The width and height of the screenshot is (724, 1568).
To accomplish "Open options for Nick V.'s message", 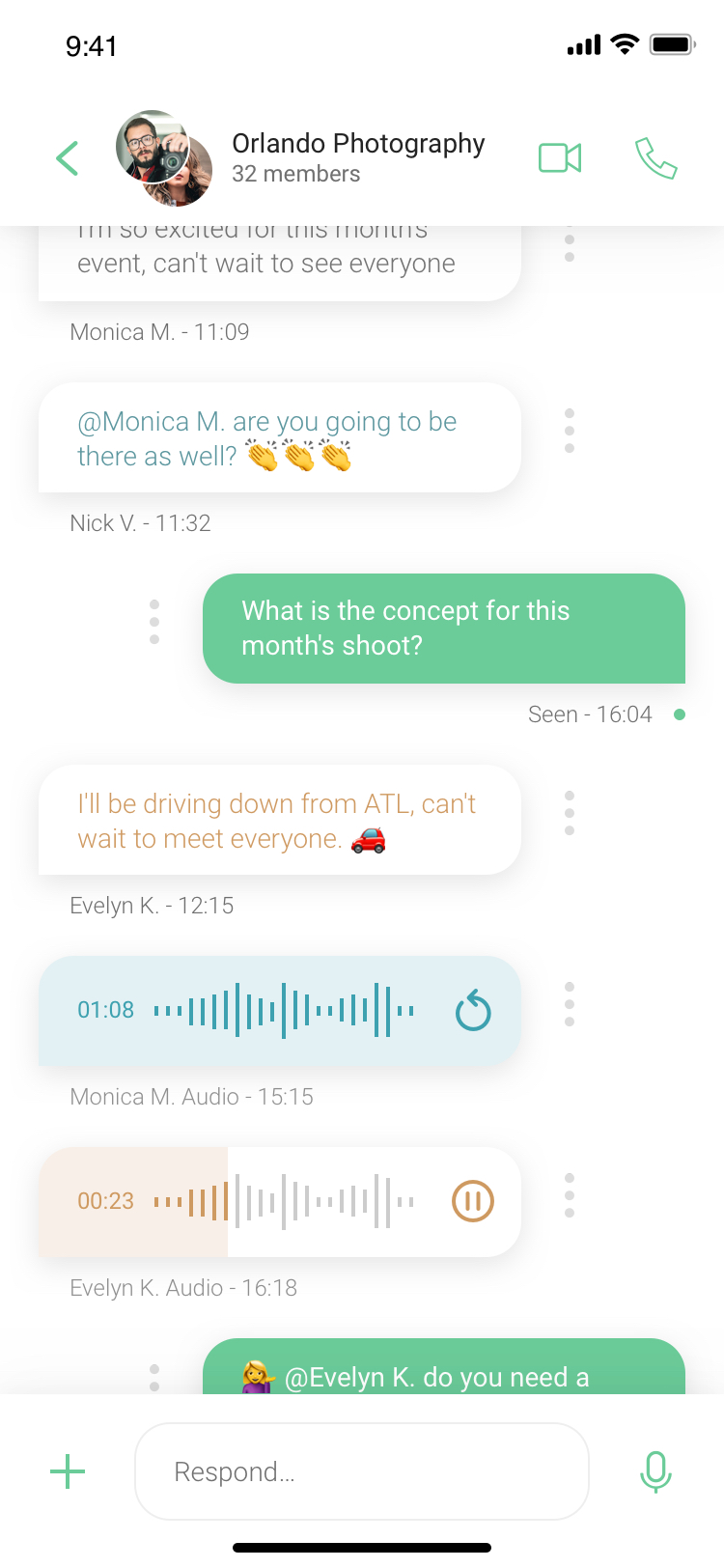I will click(570, 431).
